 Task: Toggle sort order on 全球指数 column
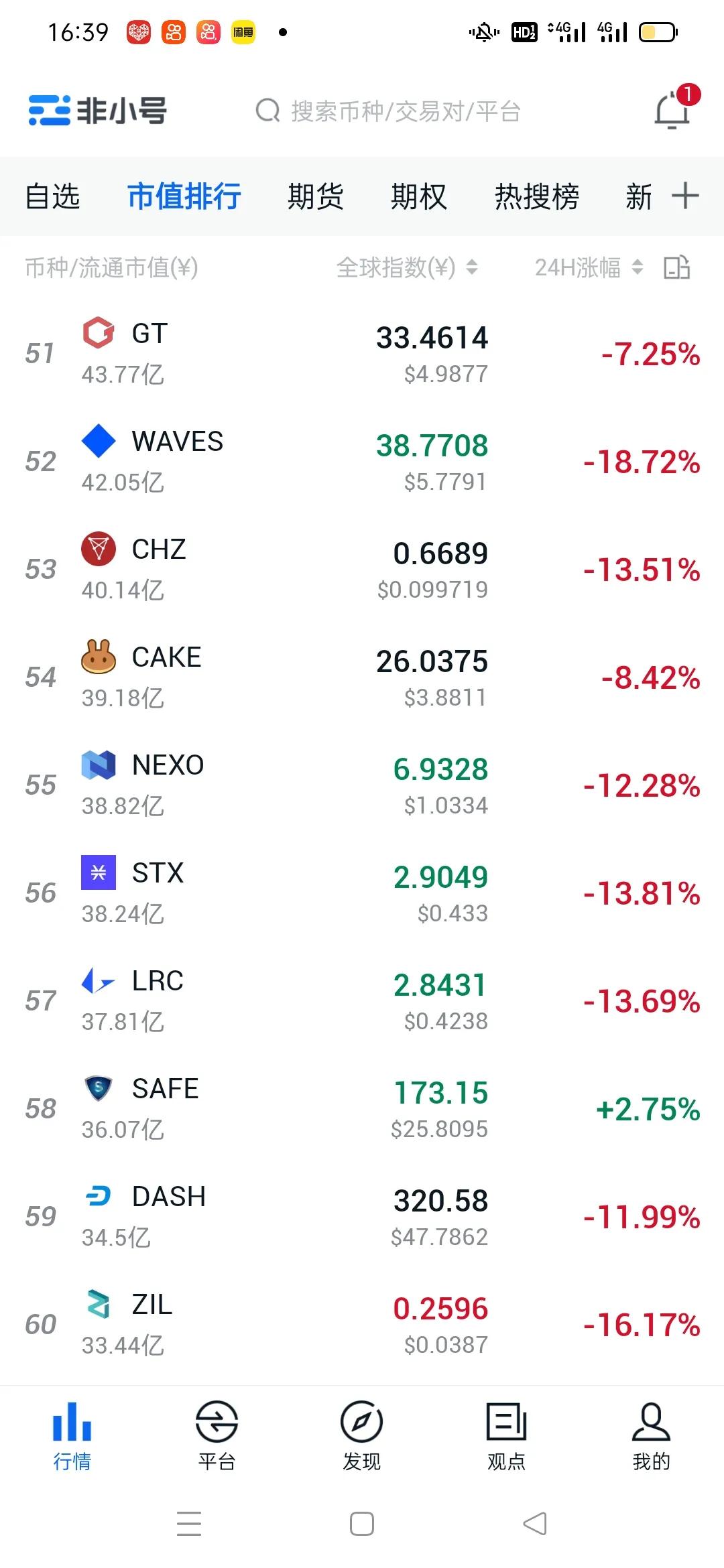tap(474, 268)
